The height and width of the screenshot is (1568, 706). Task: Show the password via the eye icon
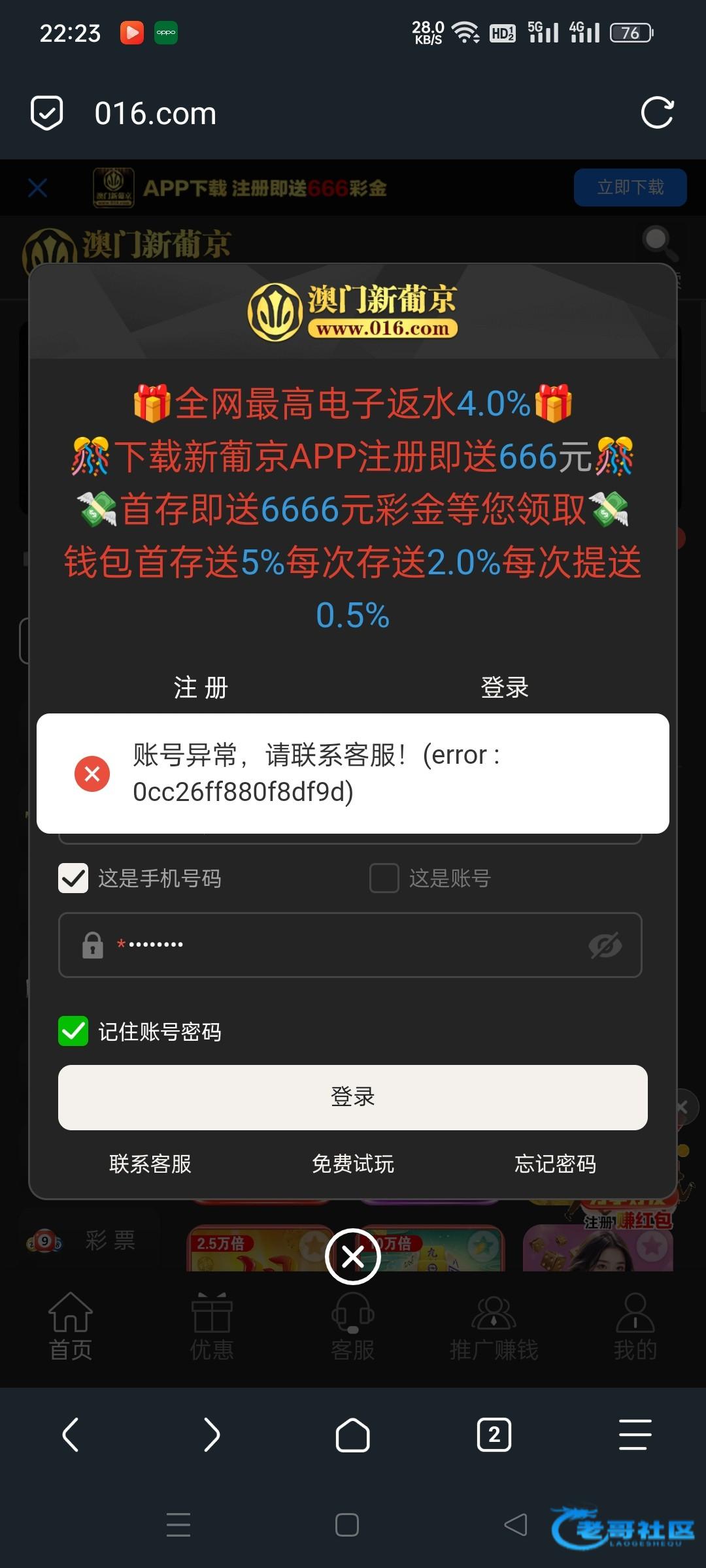click(x=605, y=945)
